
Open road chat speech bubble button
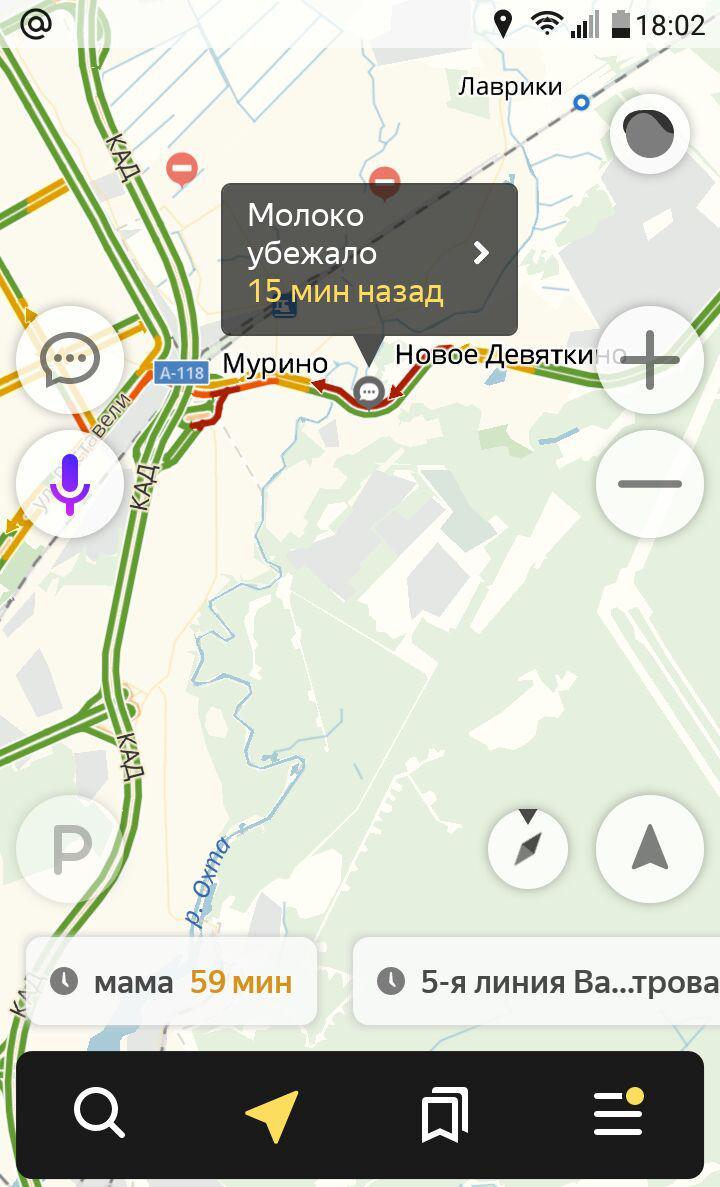pyautogui.click(x=70, y=360)
